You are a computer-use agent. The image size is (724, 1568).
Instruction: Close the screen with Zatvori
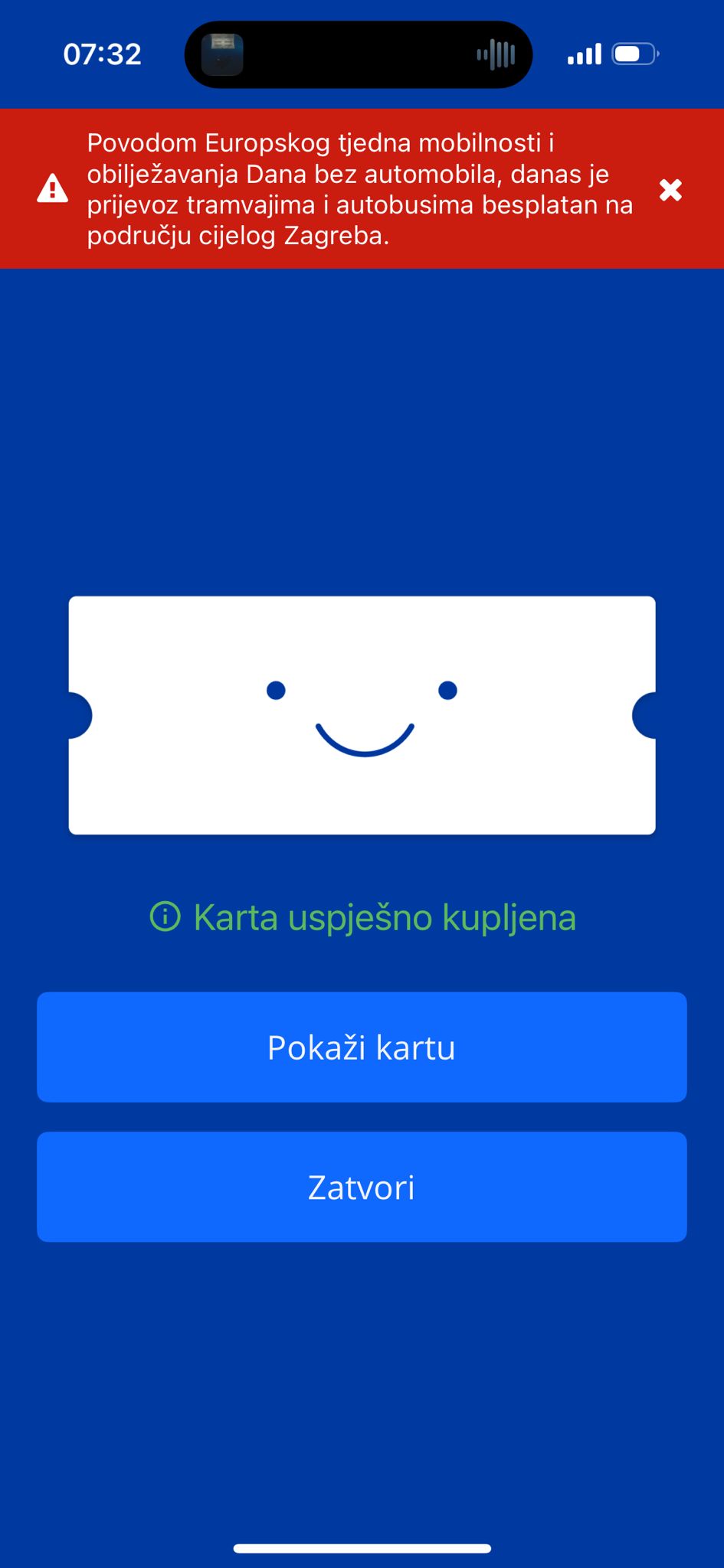point(362,1187)
